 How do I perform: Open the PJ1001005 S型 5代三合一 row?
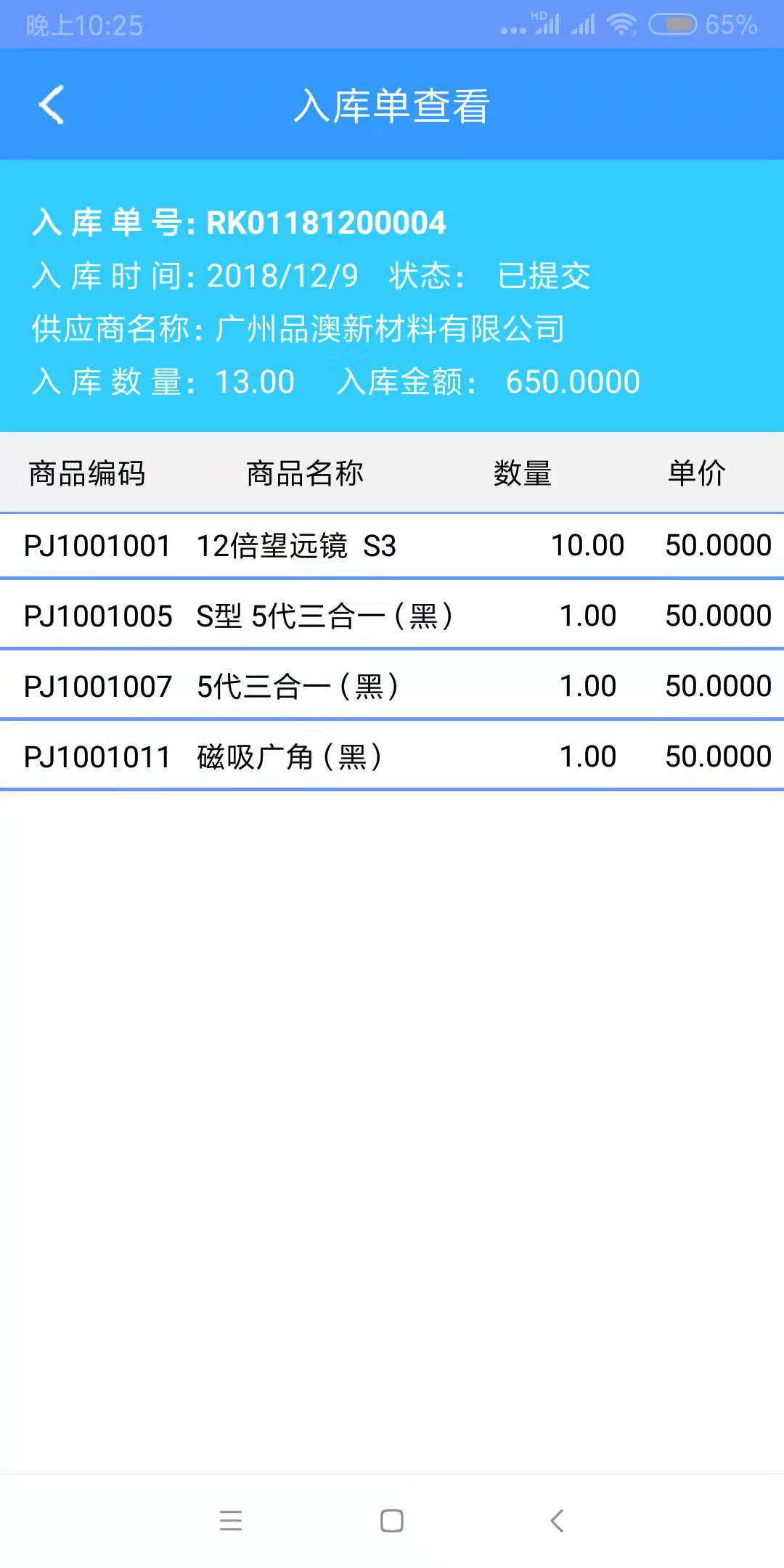pyautogui.click(x=392, y=616)
